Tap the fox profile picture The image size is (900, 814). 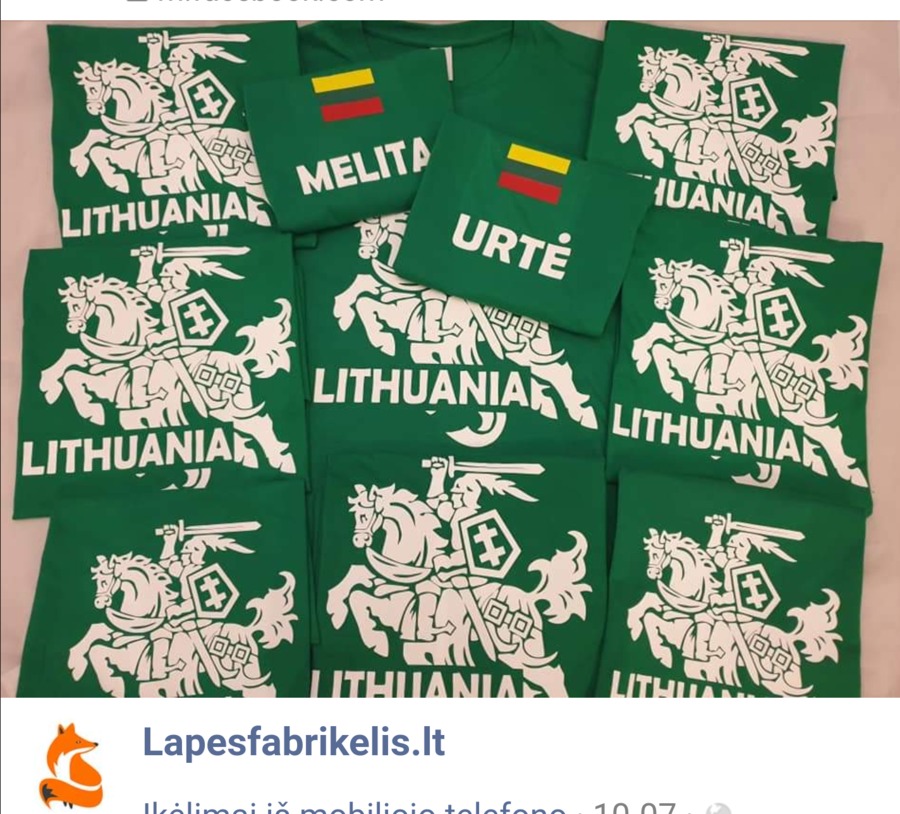[x=70, y=765]
